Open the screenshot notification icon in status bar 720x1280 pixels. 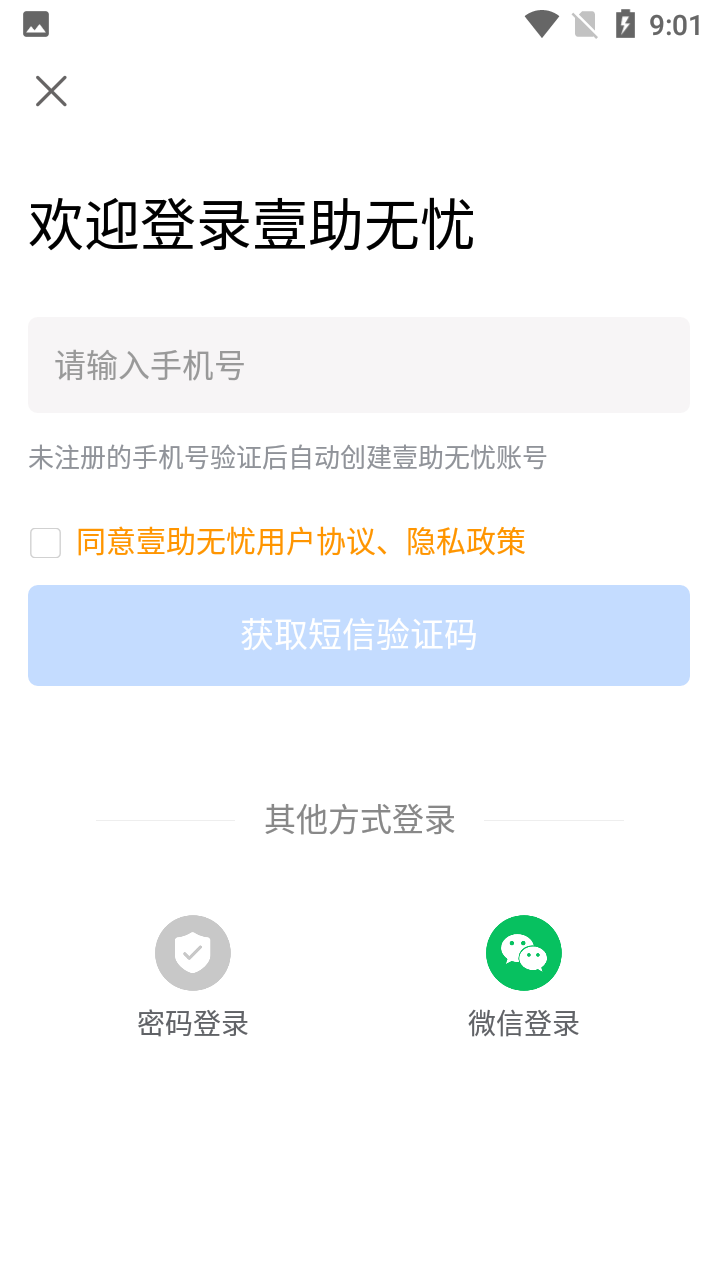click(x=35, y=23)
